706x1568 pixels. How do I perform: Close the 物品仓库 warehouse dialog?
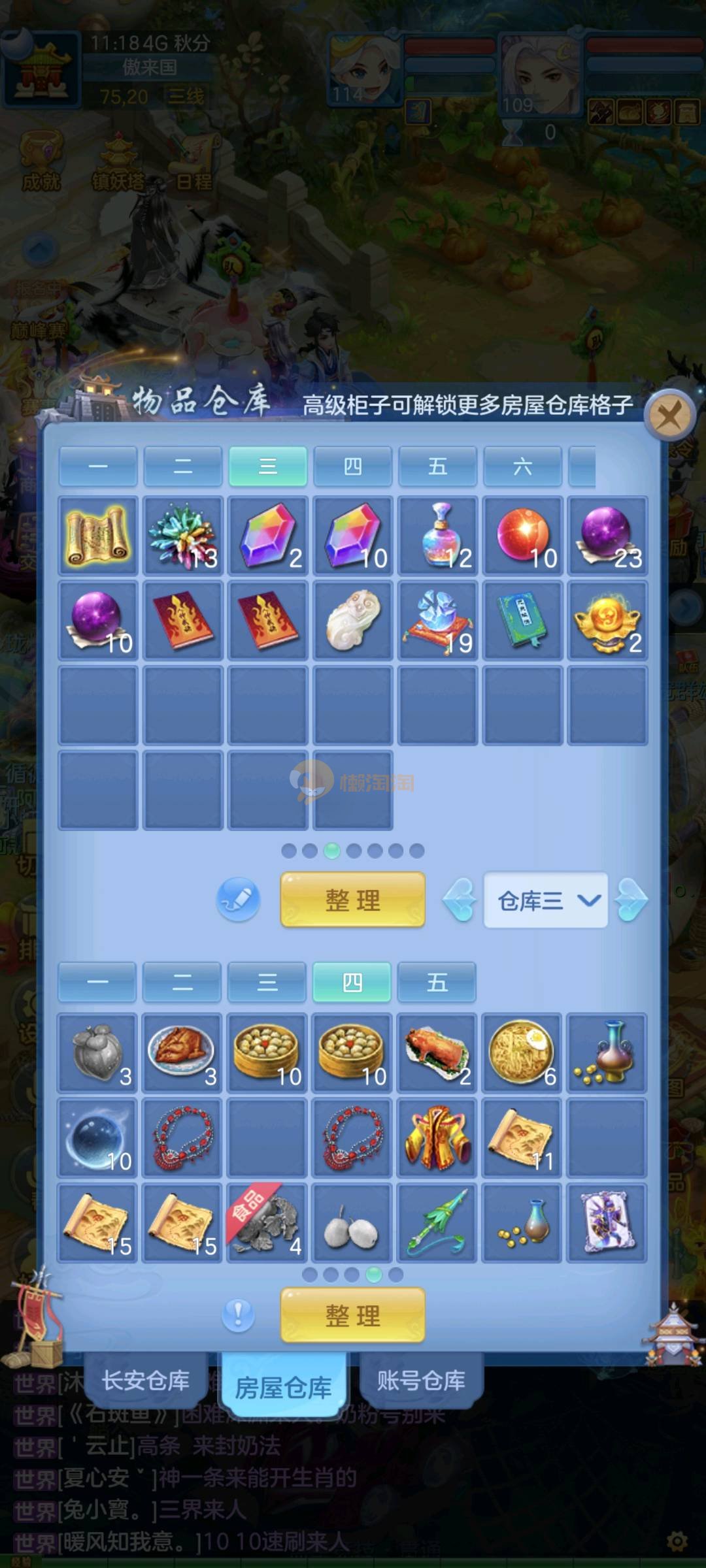(x=669, y=416)
